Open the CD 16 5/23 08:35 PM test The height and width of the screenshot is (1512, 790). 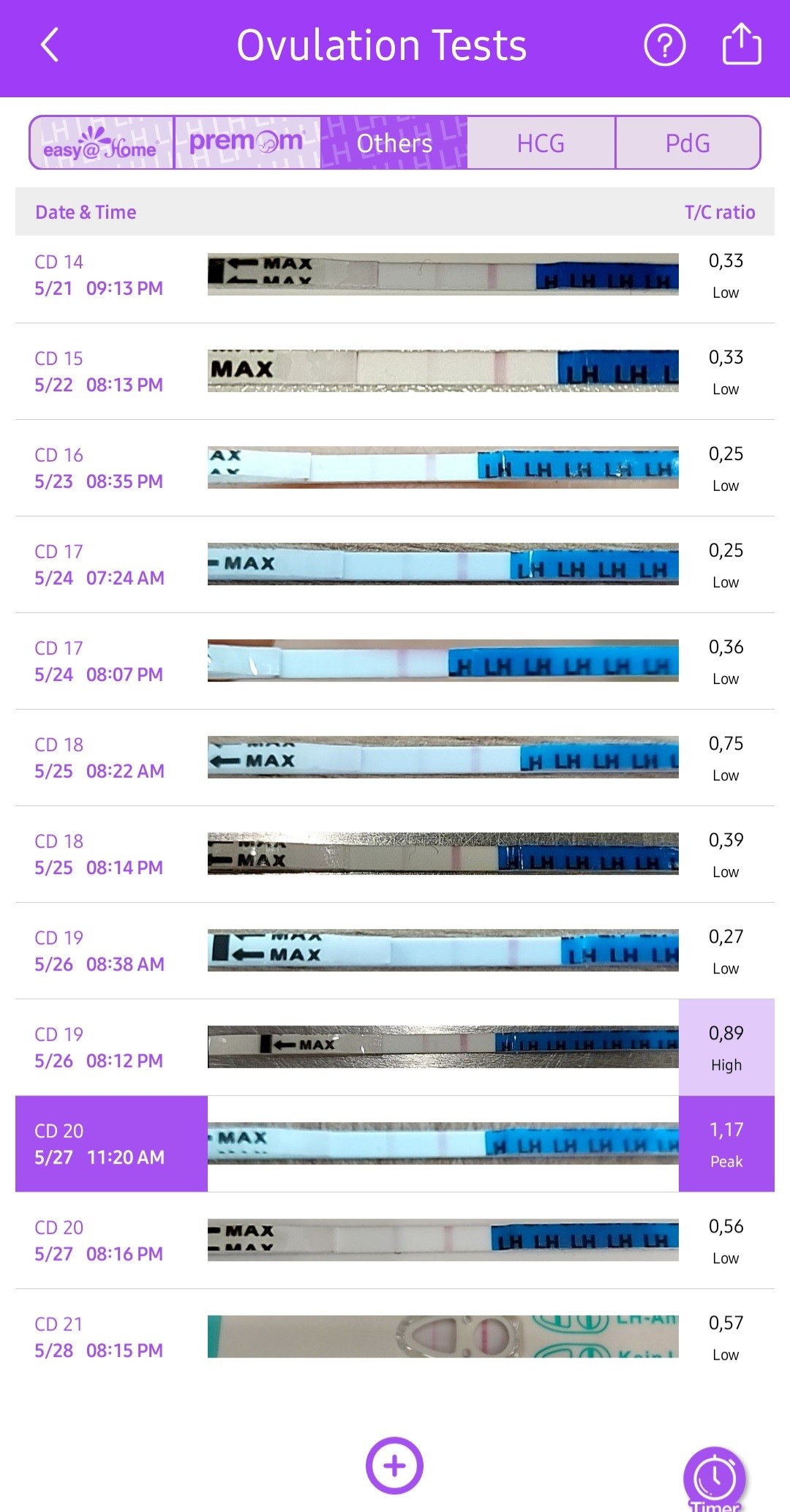pos(395,468)
